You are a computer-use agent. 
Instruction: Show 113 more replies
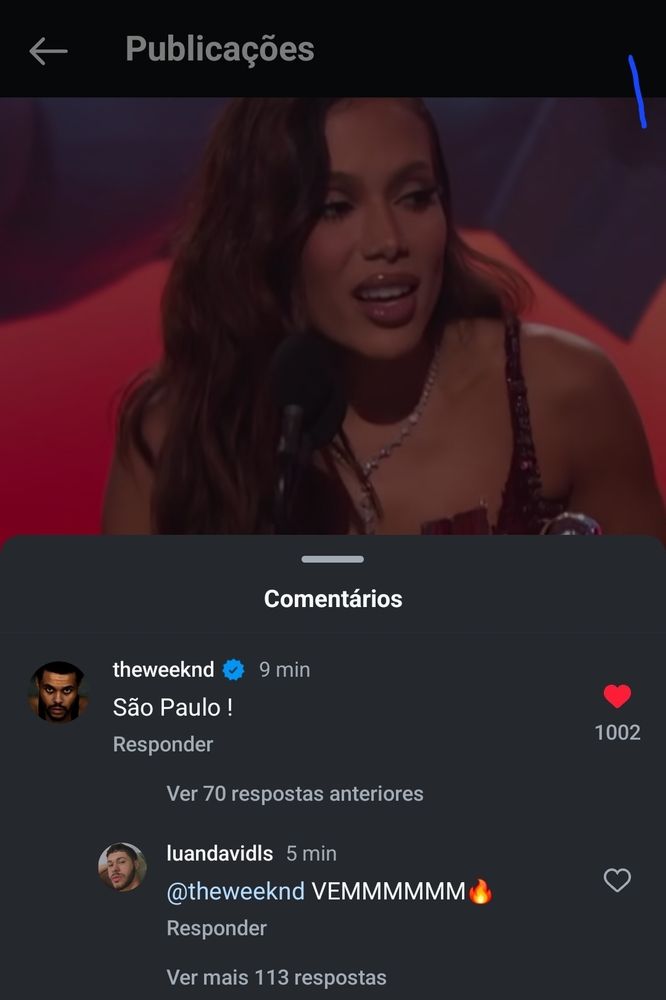click(x=276, y=977)
